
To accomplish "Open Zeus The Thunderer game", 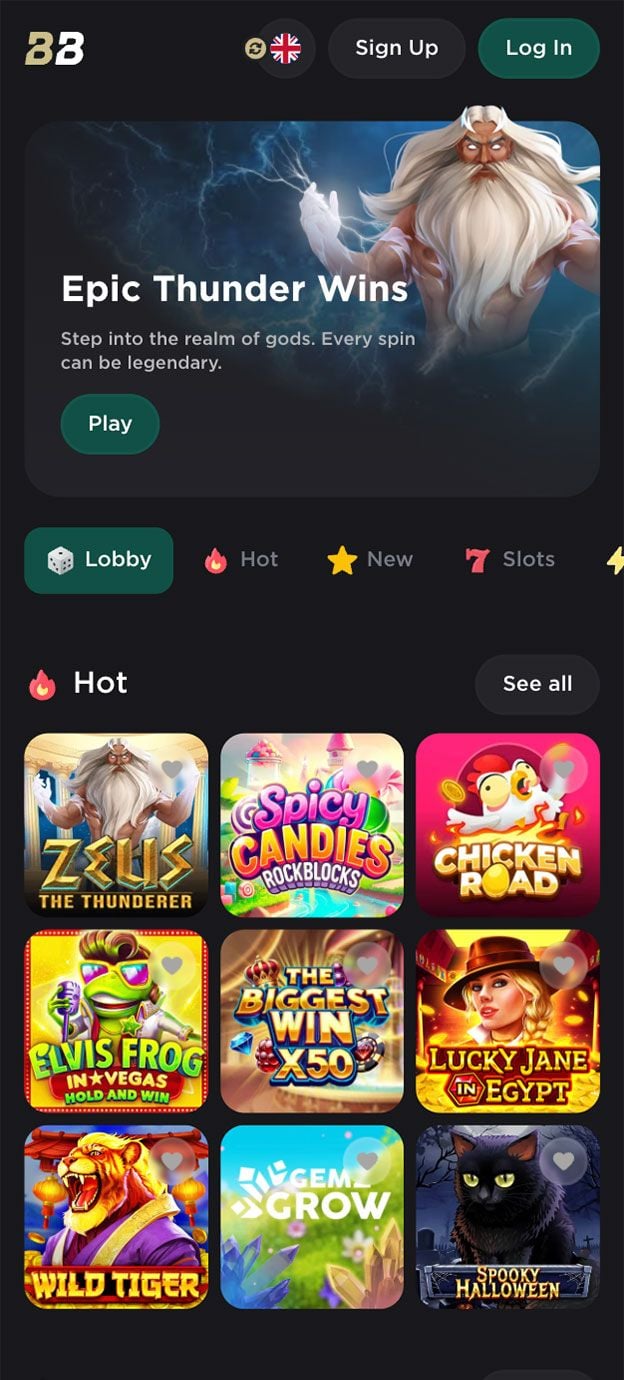I will (116, 825).
